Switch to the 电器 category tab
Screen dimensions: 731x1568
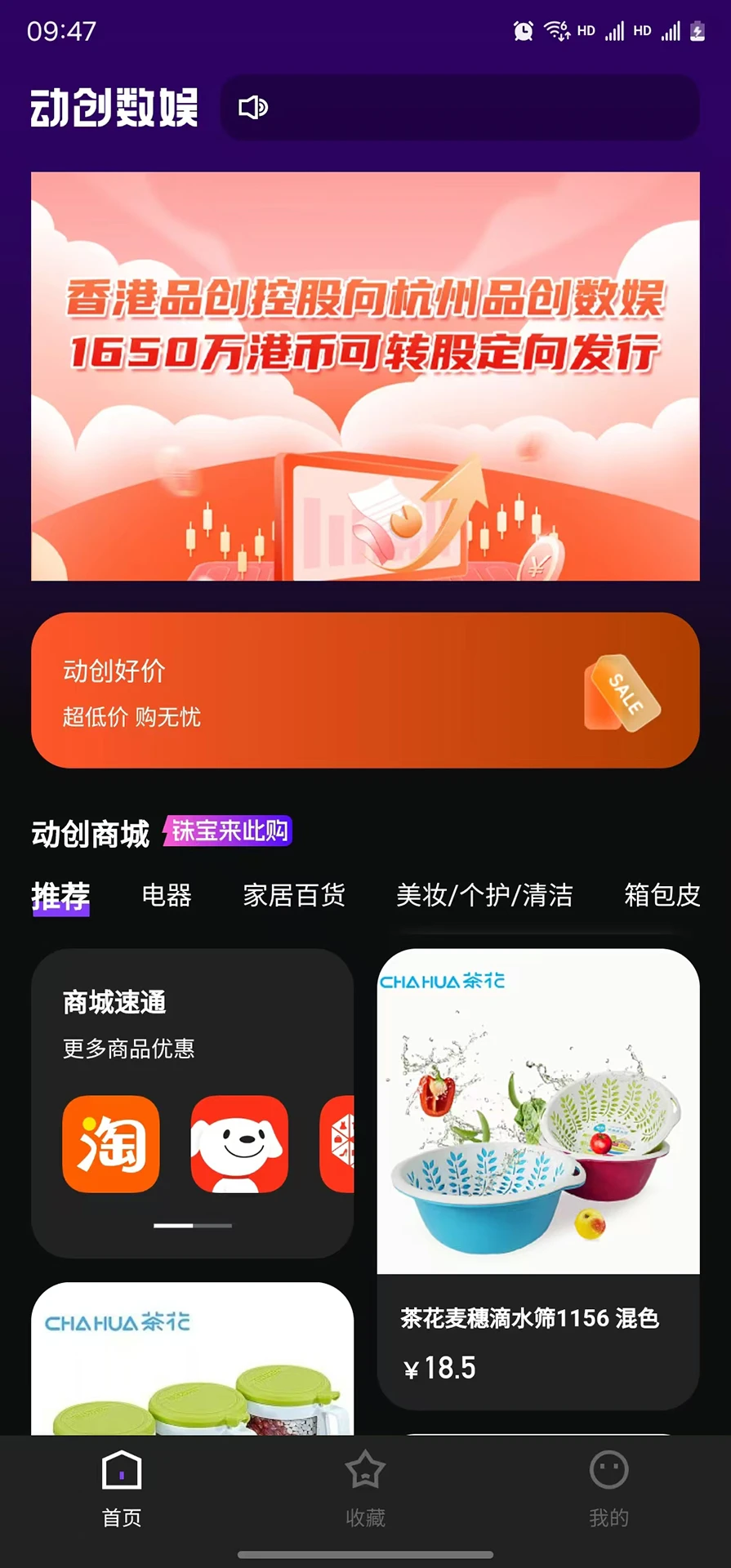pos(167,896)
